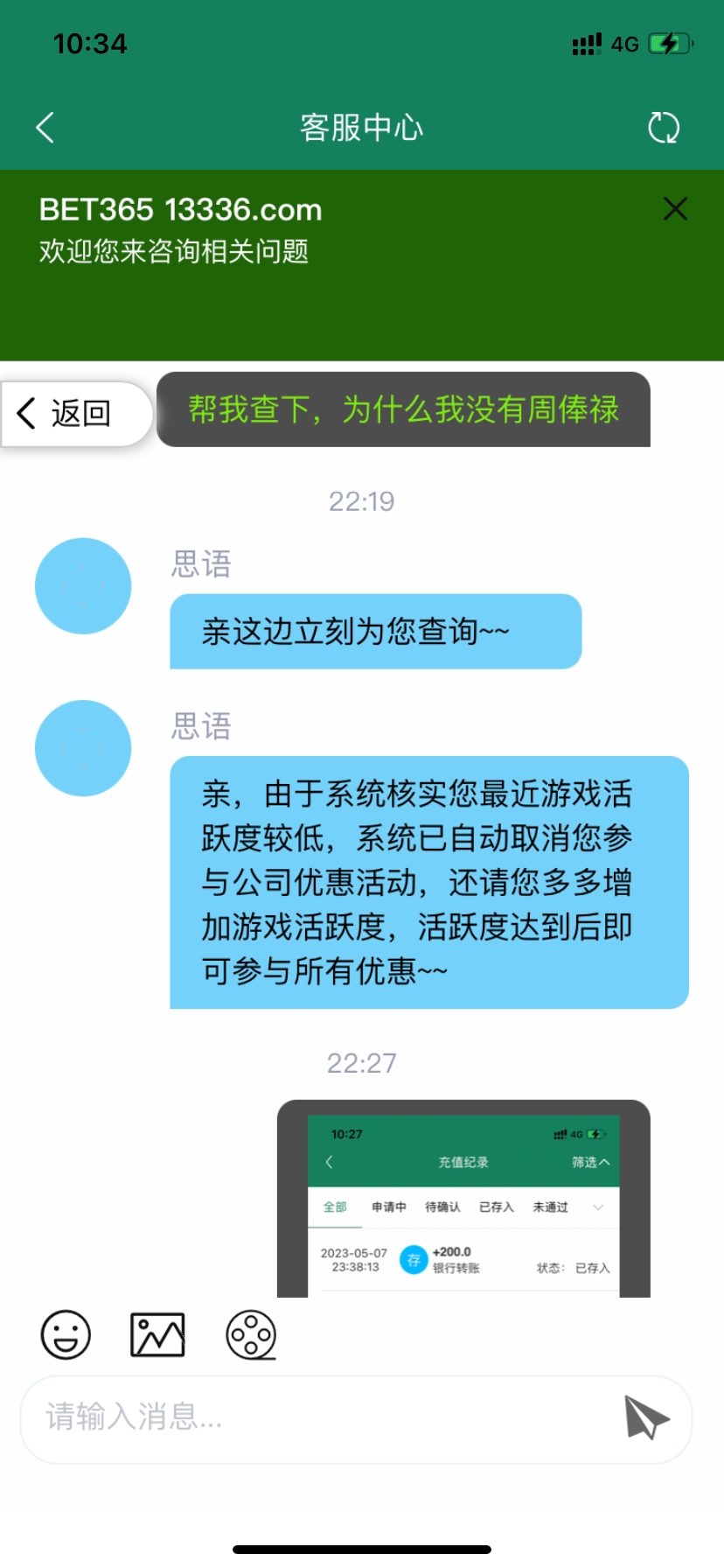Collapse 筛选 in the recharge record screenshot

pyautogui.click(x=591, y=1161)
